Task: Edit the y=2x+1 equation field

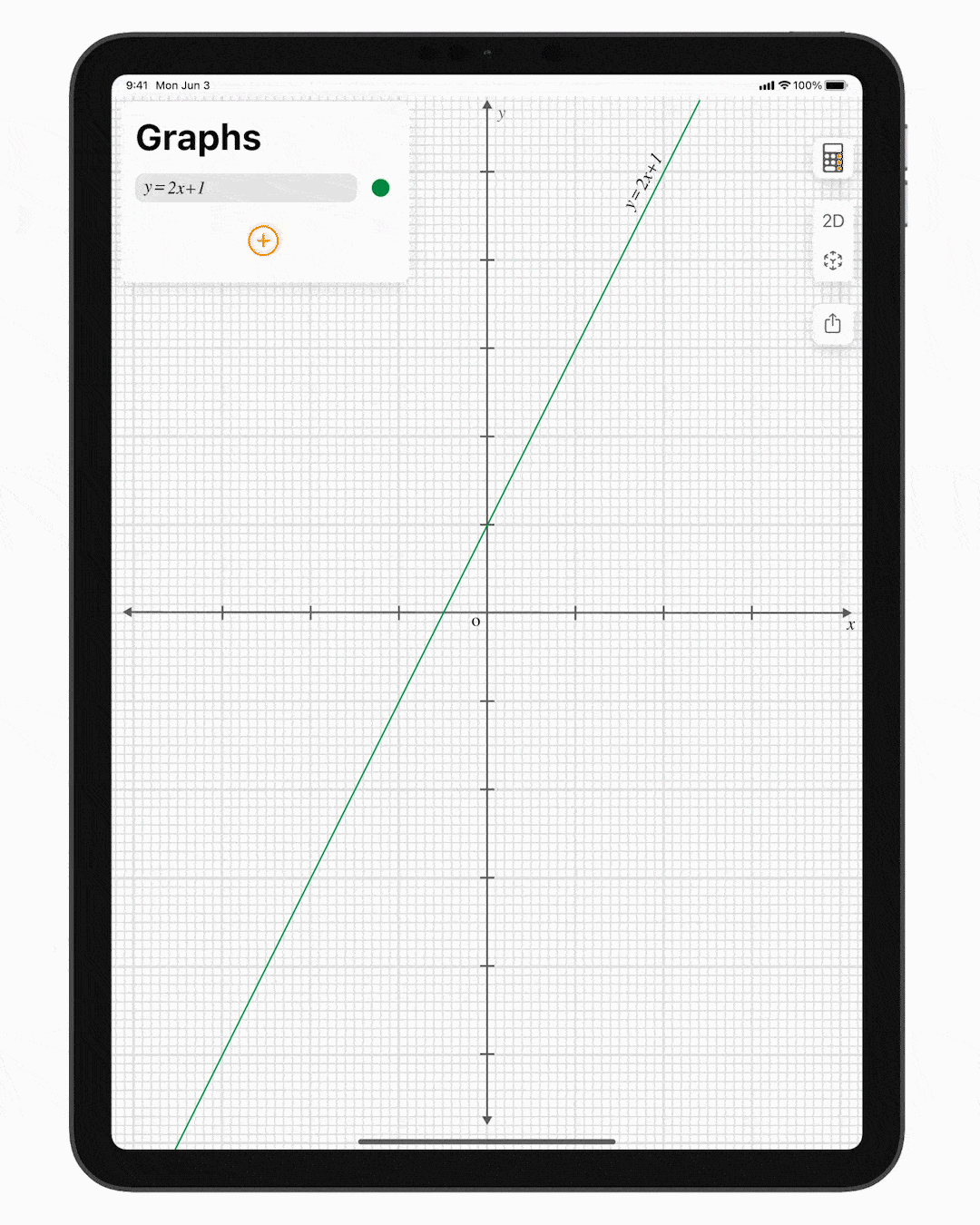Action: (x=246, y=188)
